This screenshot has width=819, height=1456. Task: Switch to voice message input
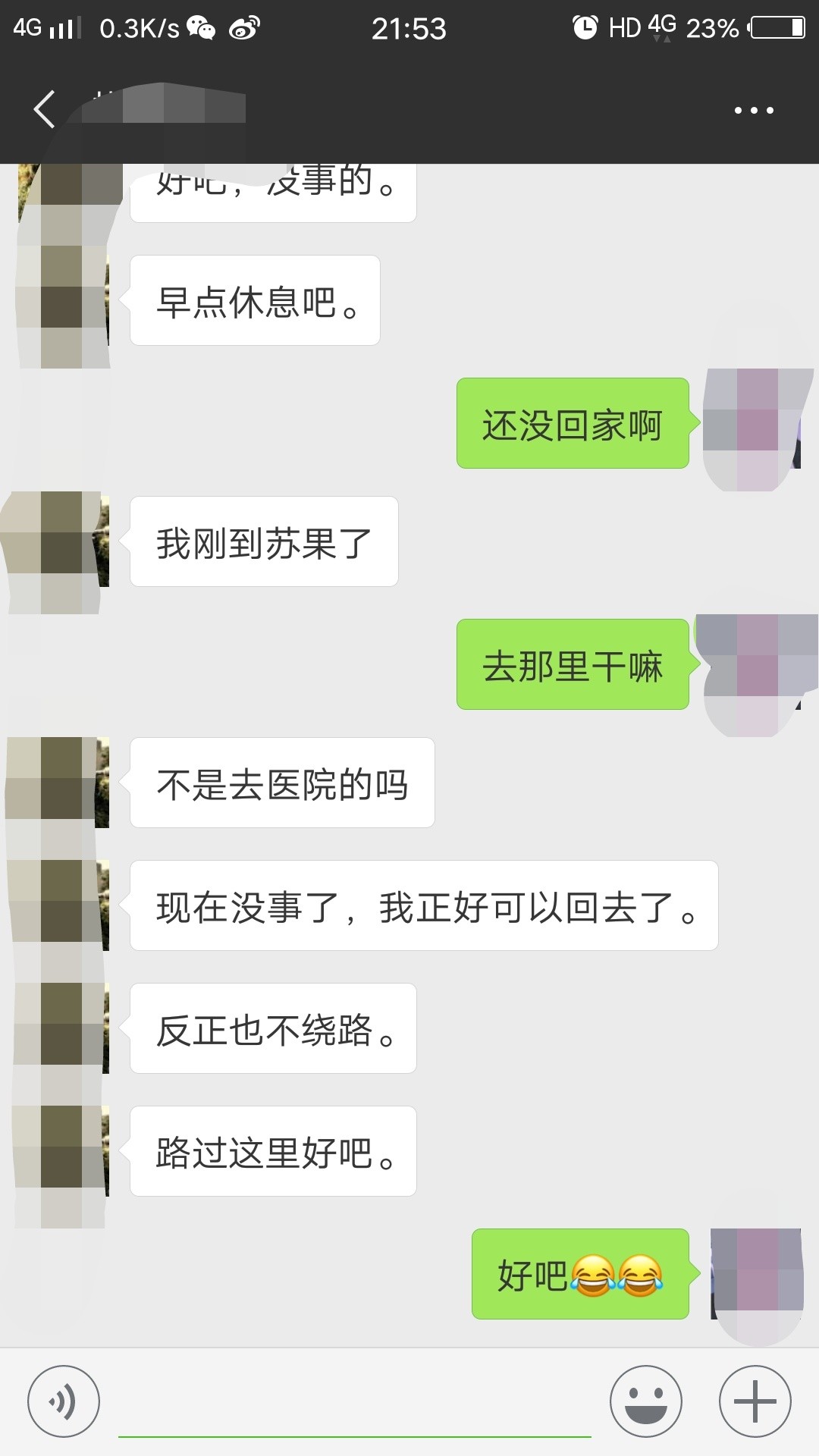tap(64, 1402)
